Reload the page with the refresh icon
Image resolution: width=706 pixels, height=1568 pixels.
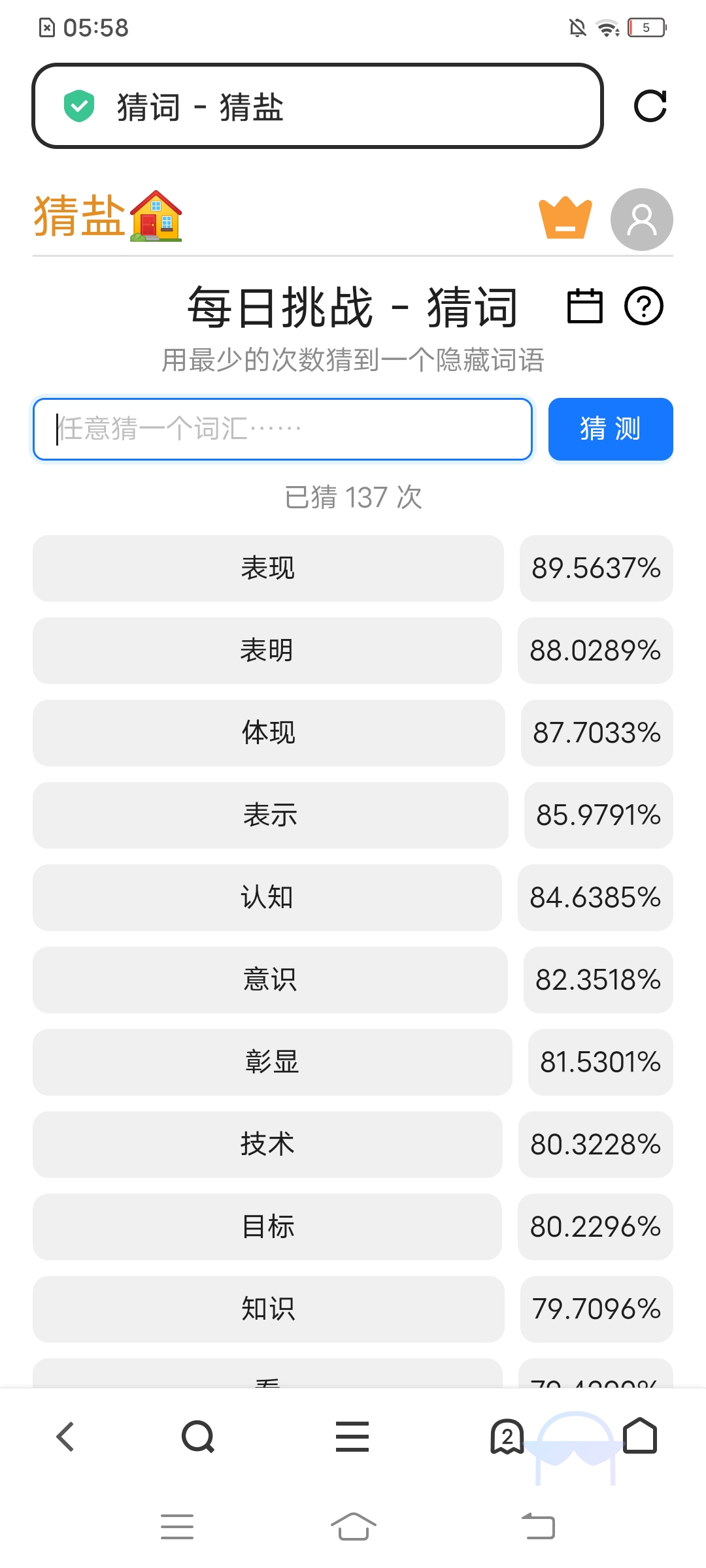pyautogui.click(x=650, y=106)
